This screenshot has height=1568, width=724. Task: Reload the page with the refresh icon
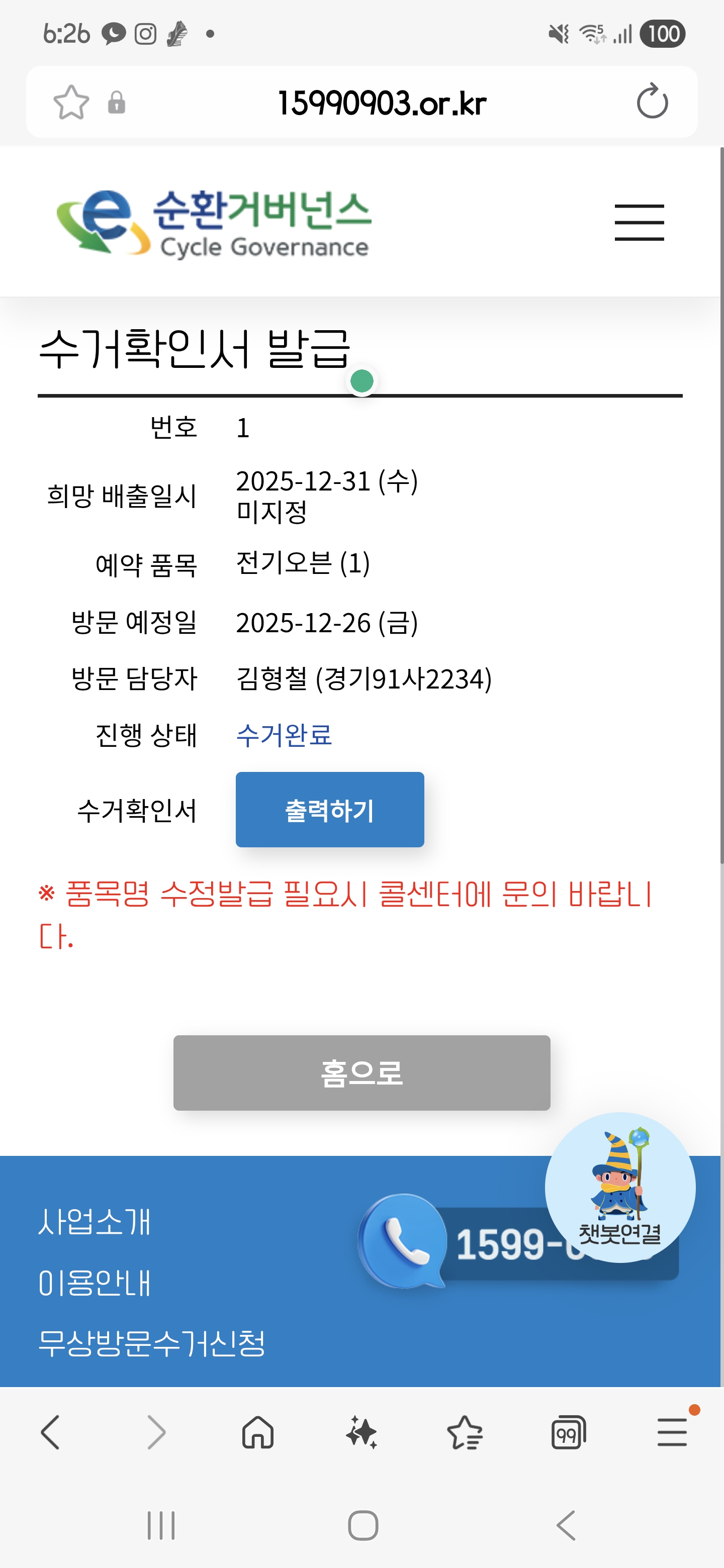pos(652,102)
